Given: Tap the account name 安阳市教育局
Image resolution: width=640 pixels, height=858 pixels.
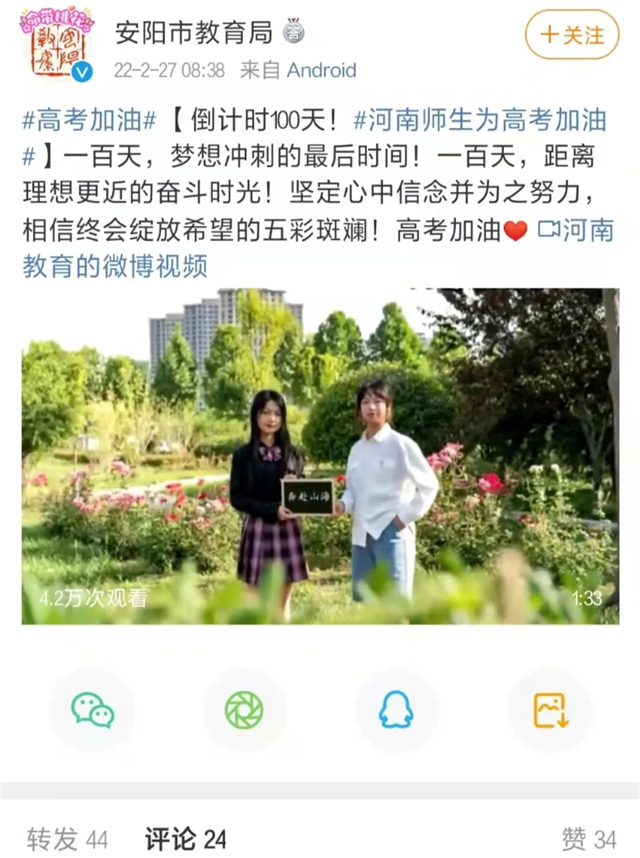Looking at the screenshot, I should [194, 32].
